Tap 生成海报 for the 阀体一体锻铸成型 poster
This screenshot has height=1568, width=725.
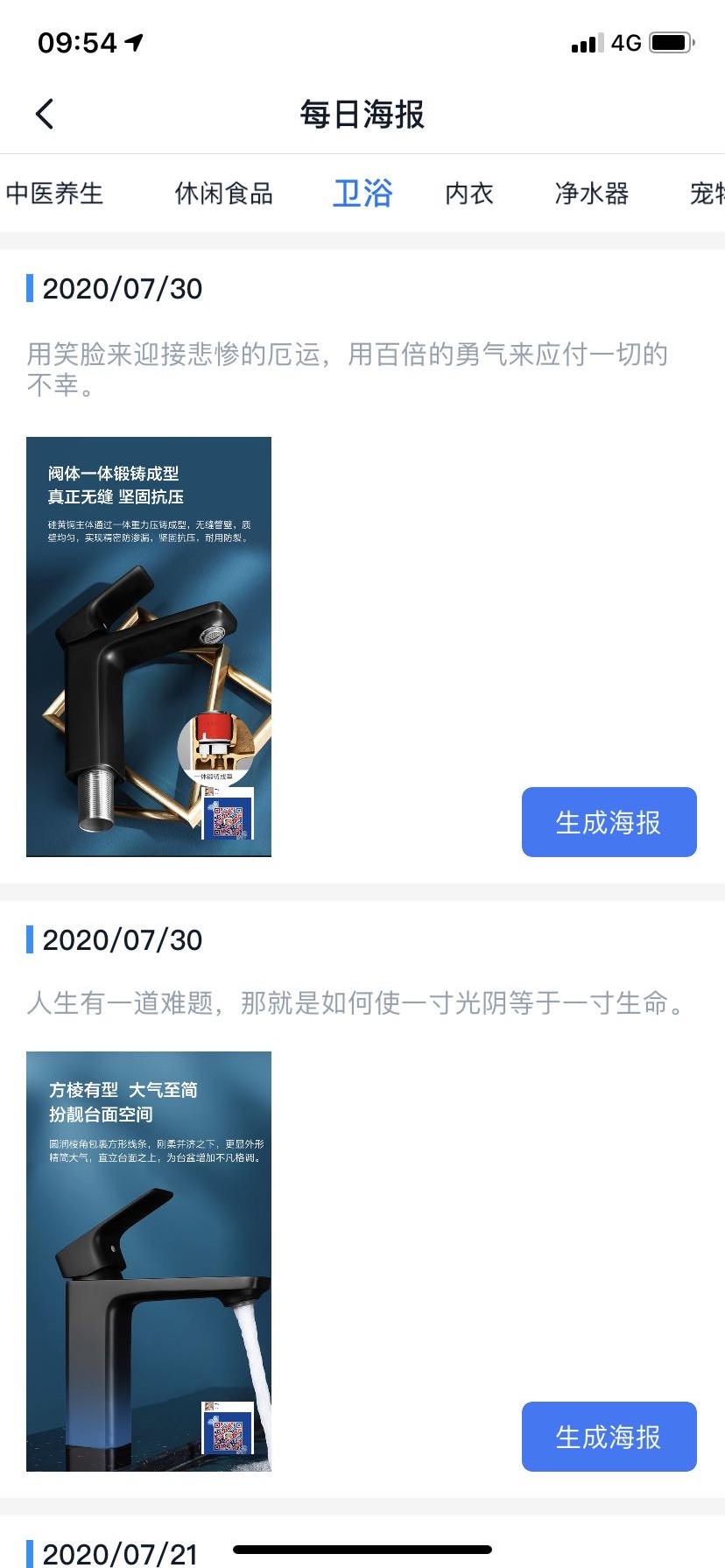[x=609, y=822]
